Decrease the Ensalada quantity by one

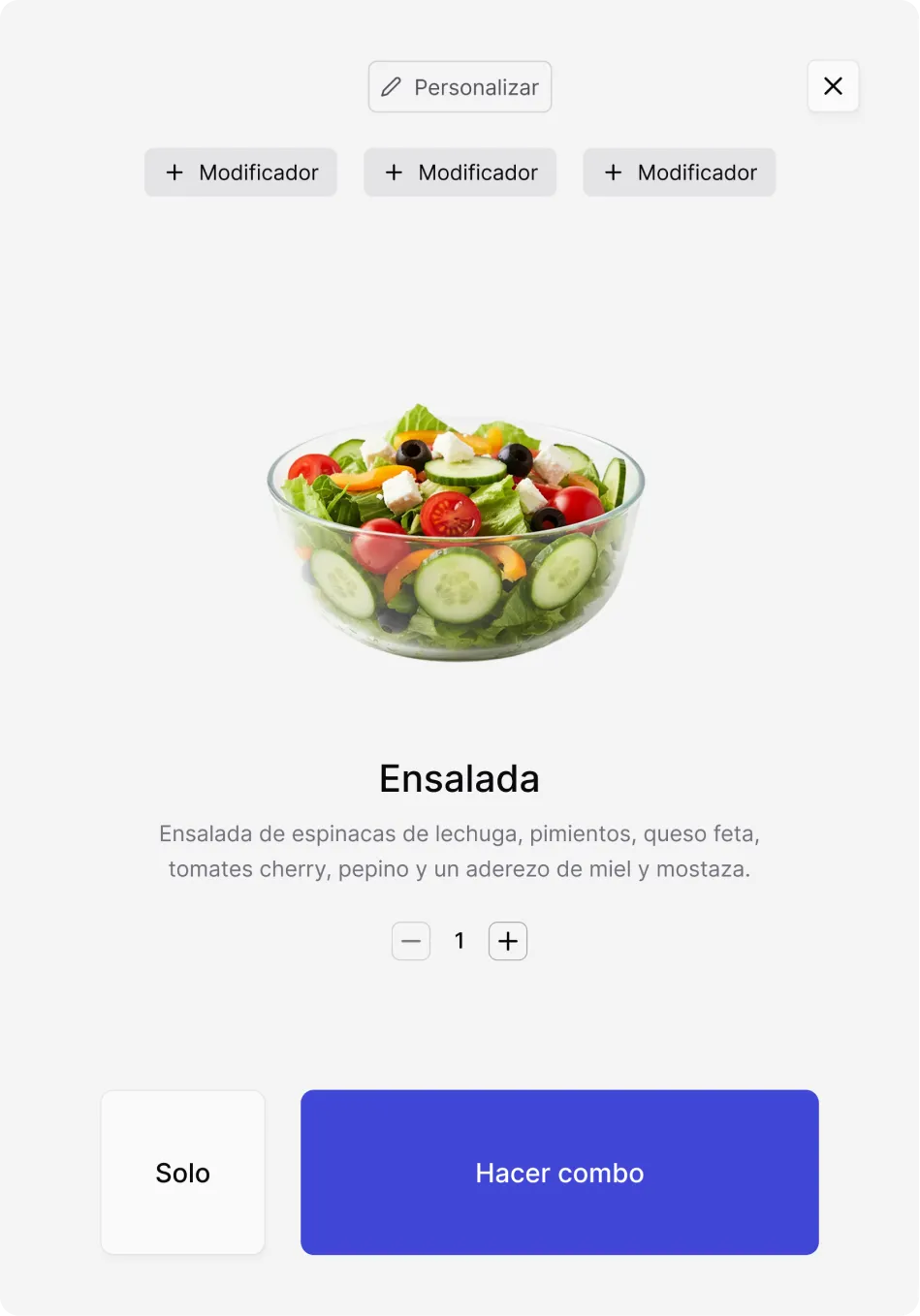(411, 941)
